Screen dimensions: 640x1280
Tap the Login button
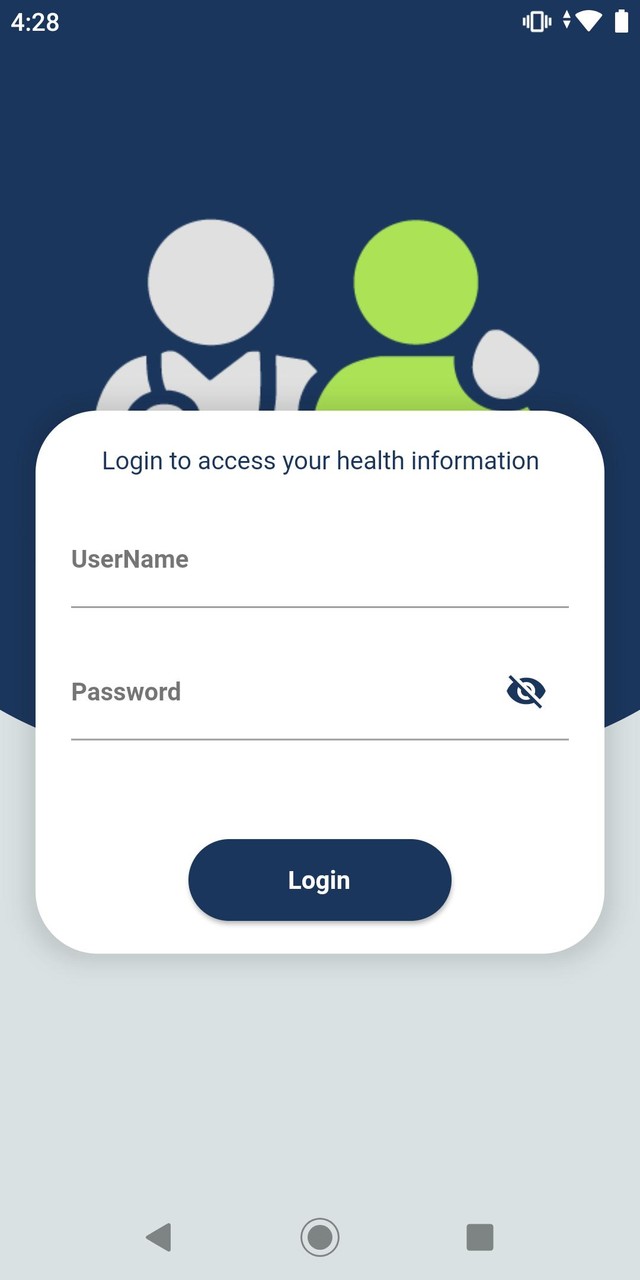pos(320,880)
